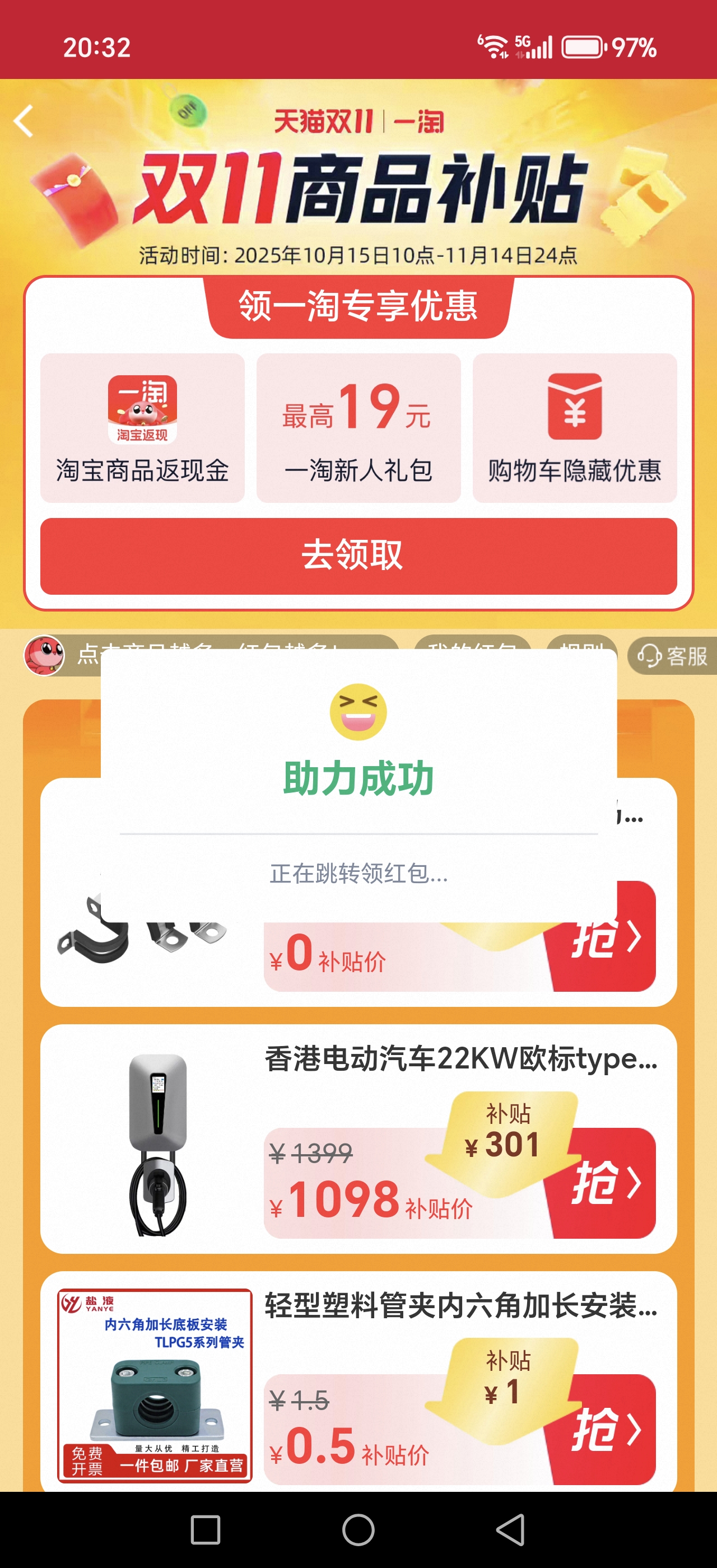Open 购物车隐藏优惠 offer tile
Screen dimensions: 717x1568
pos(574,428)
